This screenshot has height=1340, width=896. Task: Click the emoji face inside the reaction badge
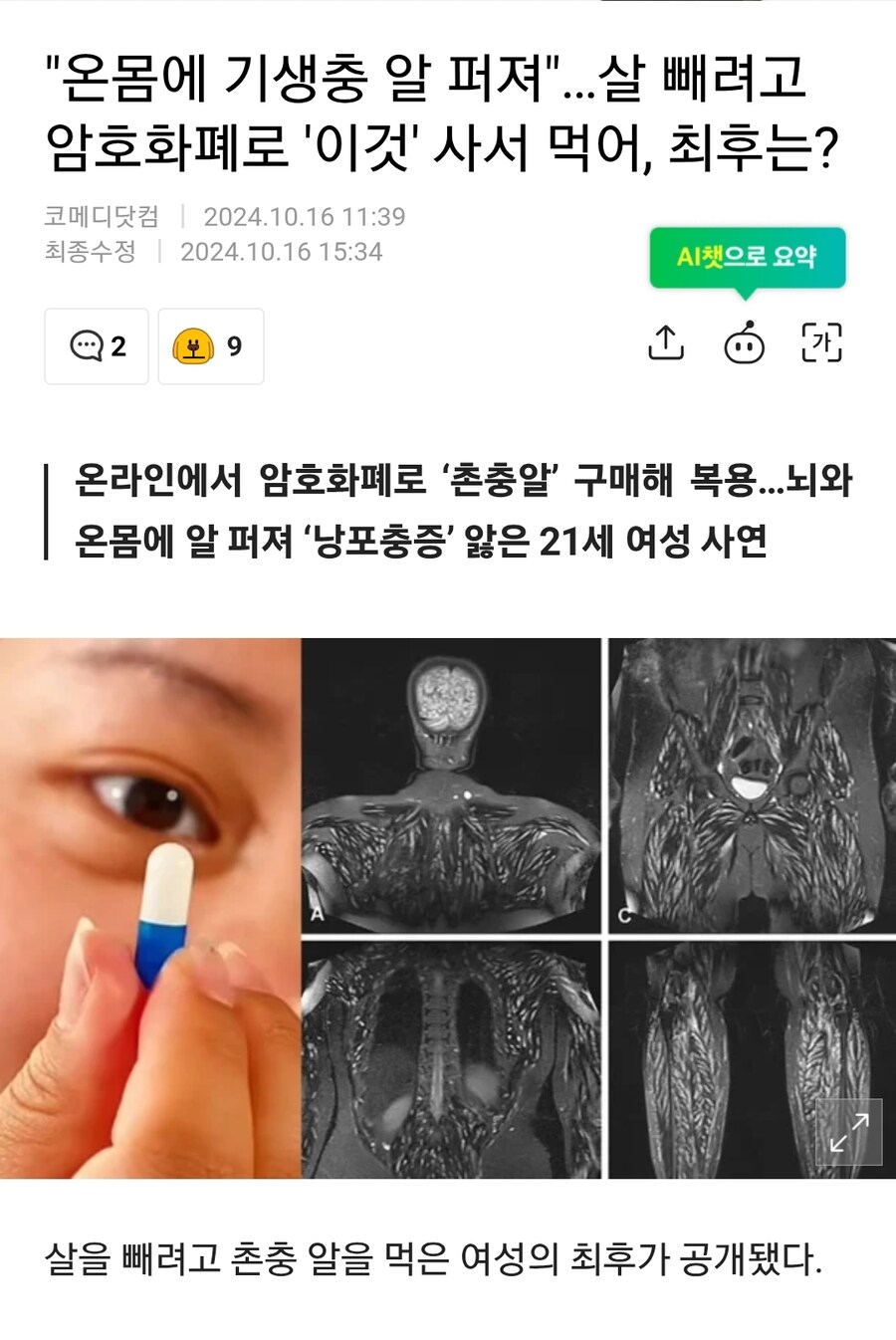click(x=195, y=345)
